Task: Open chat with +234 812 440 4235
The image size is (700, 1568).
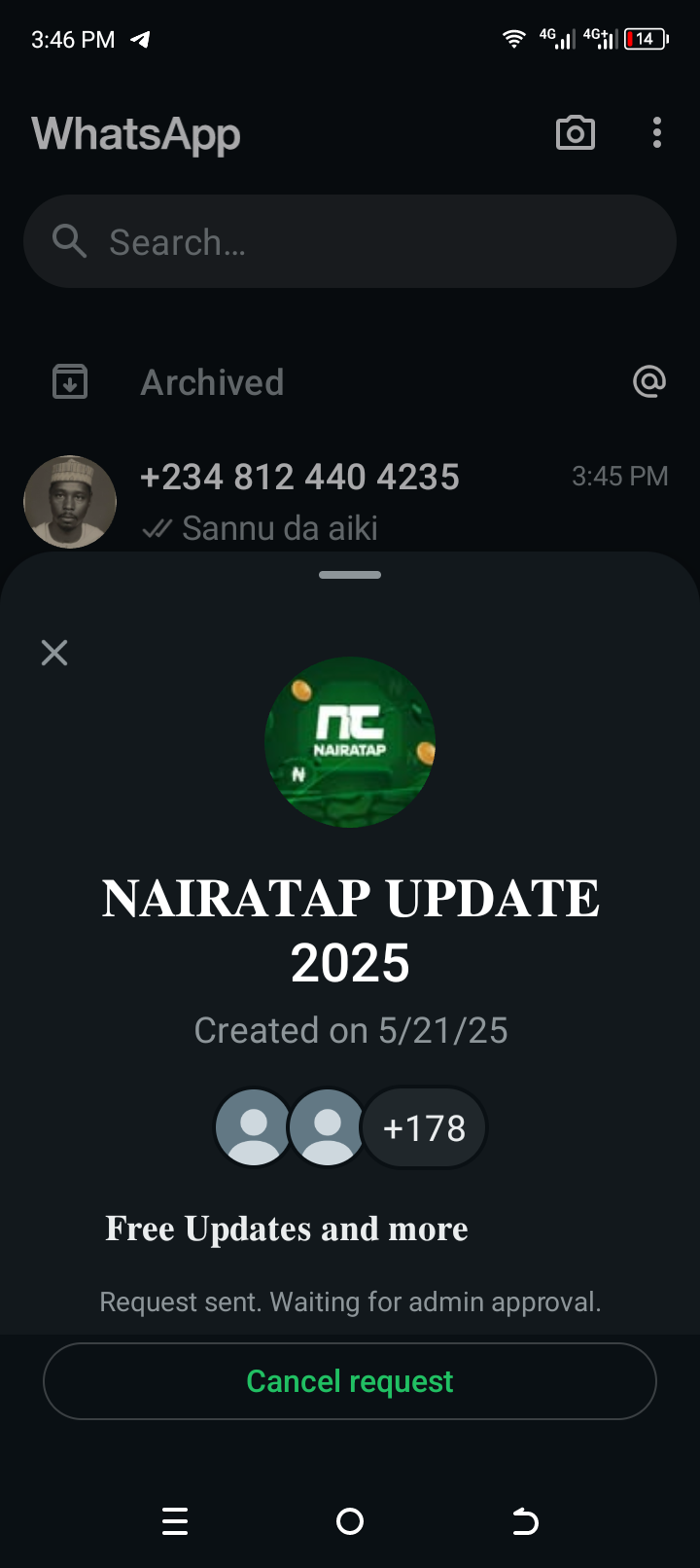Action: [350, 501]
